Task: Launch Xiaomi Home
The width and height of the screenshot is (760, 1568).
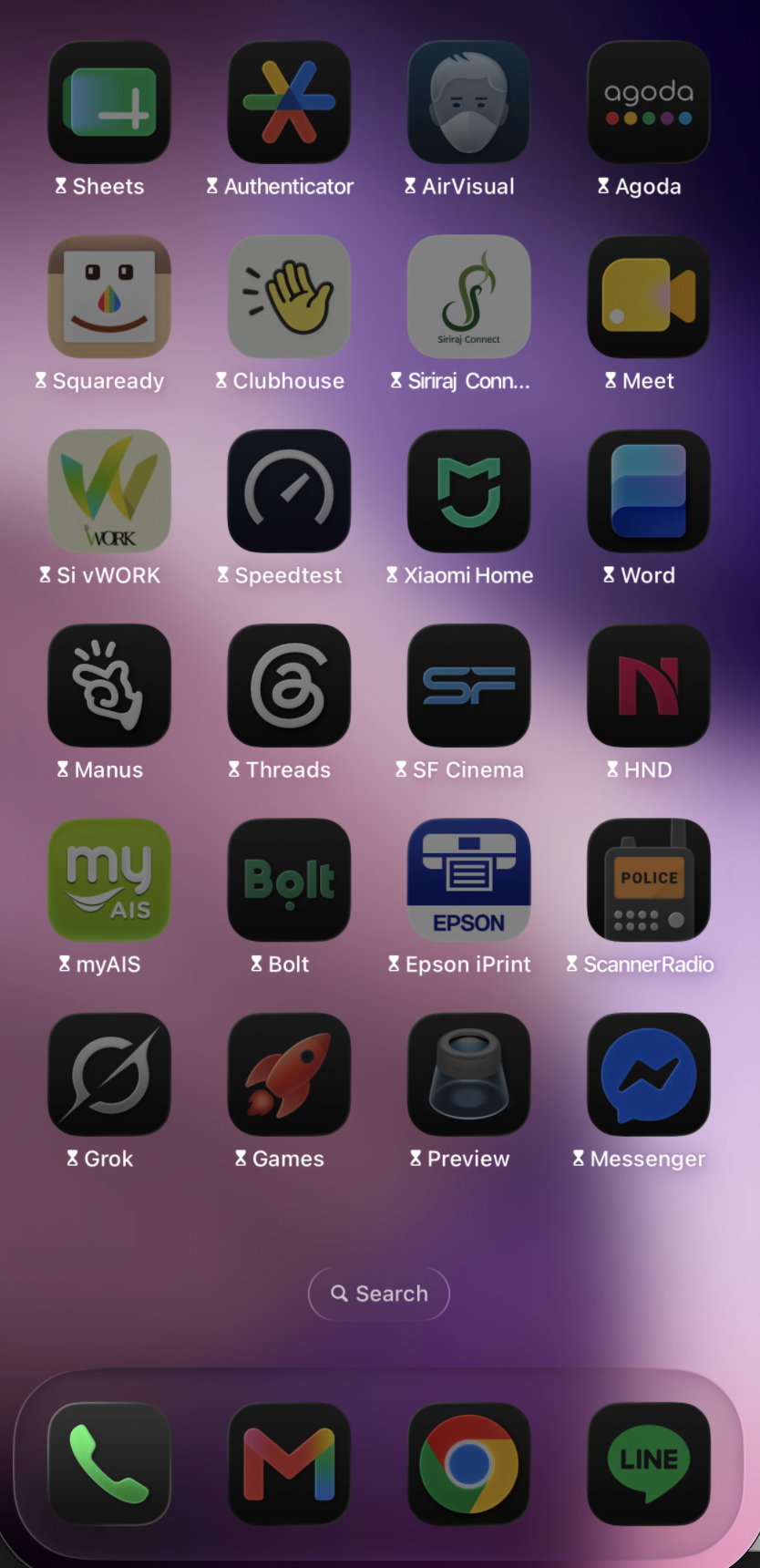Action: tap(469, 490)
